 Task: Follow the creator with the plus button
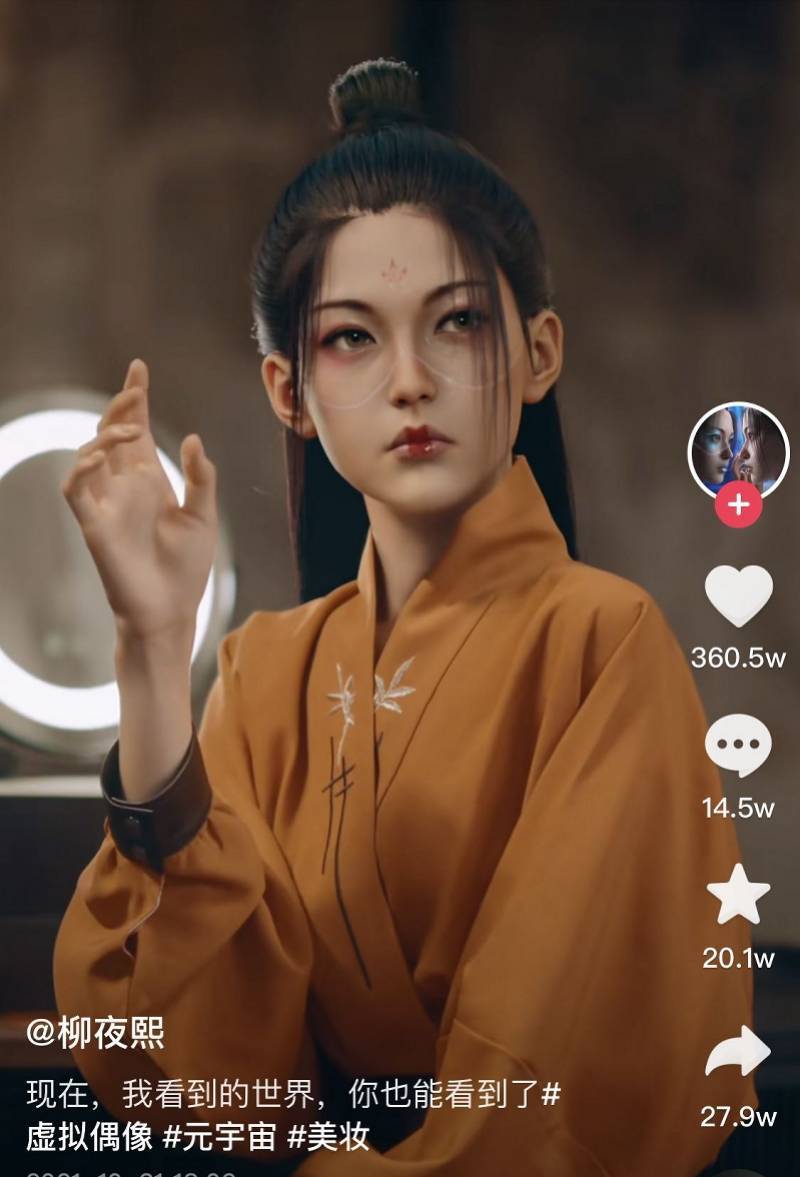(738, 506)
